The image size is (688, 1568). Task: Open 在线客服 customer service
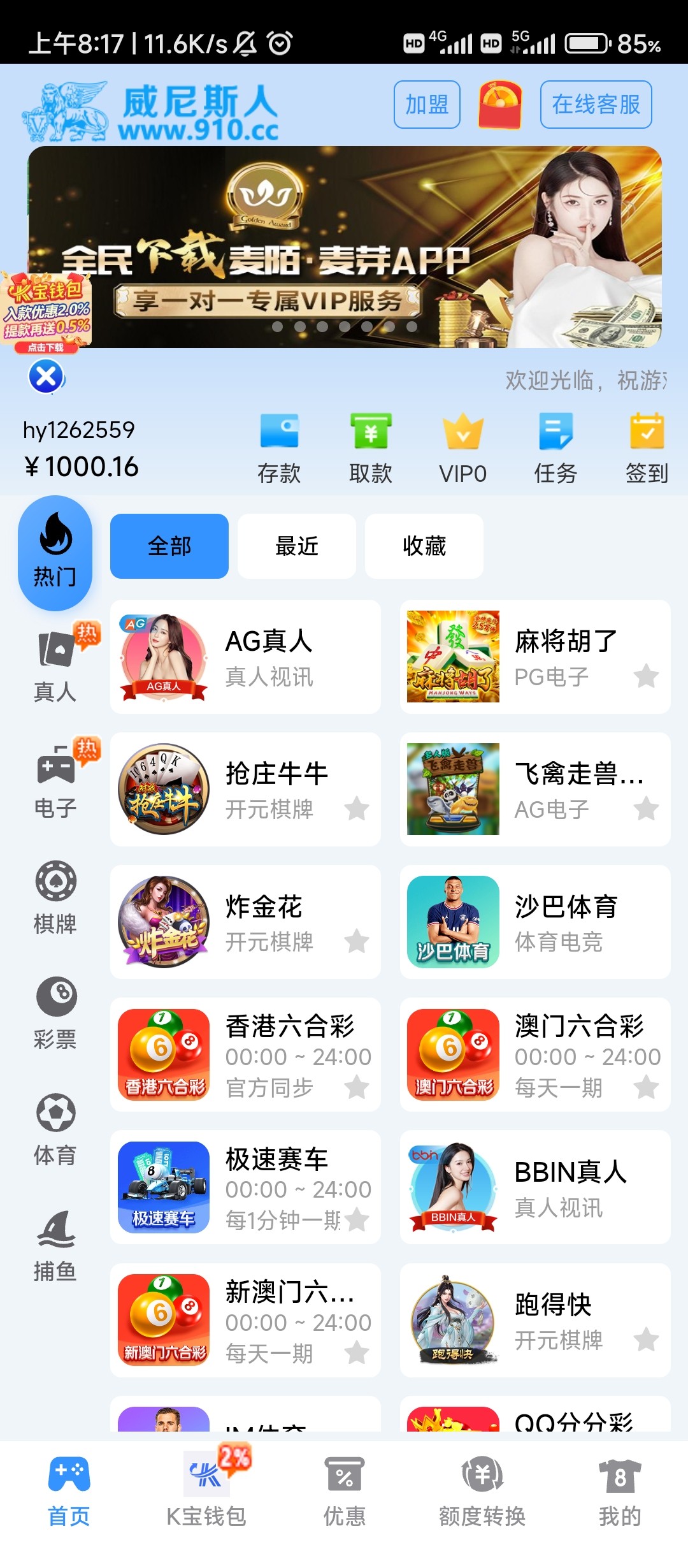pos(596,105)
